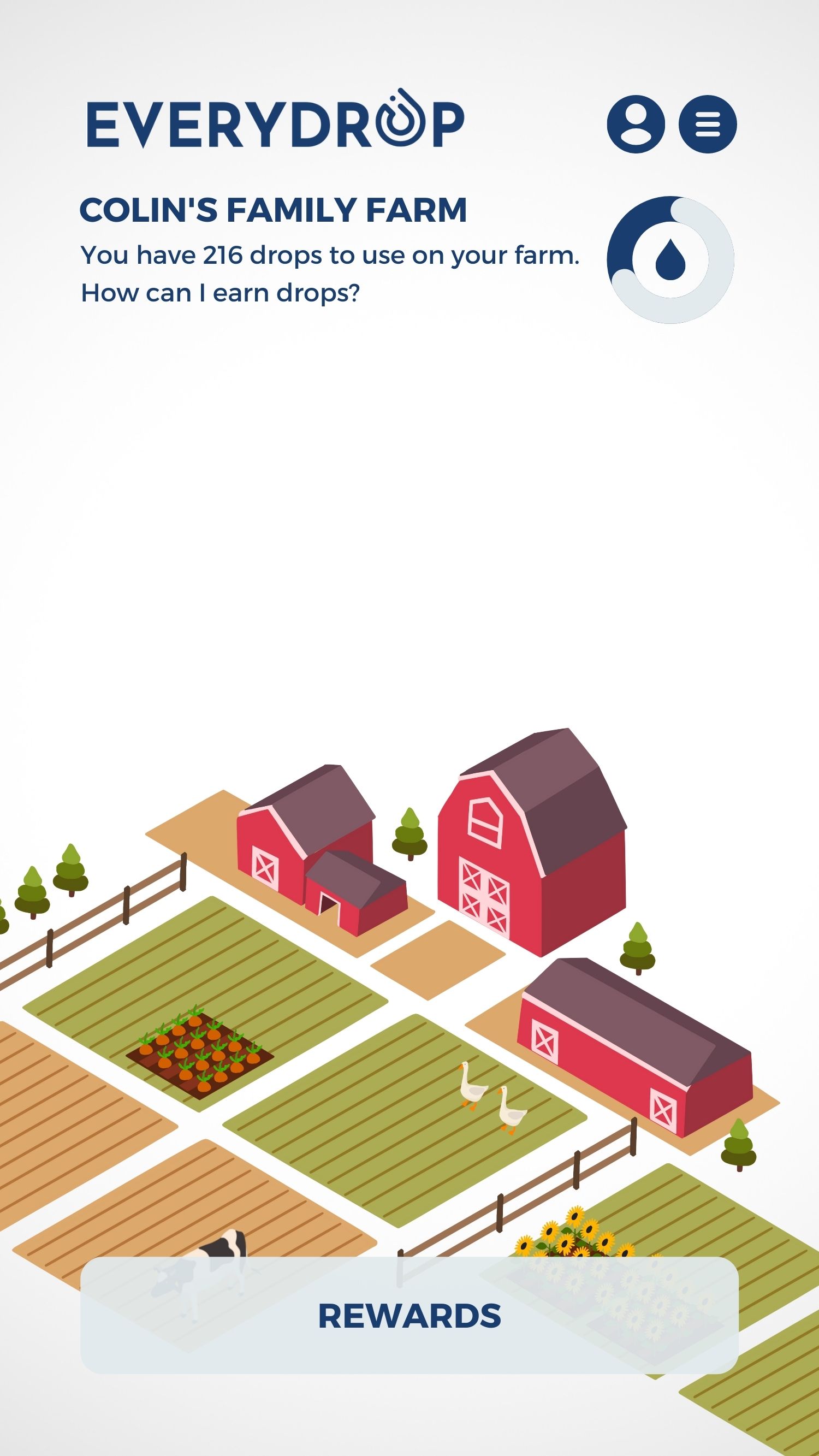
Task: Open the hamburger menu
Action: coord(708,124)
